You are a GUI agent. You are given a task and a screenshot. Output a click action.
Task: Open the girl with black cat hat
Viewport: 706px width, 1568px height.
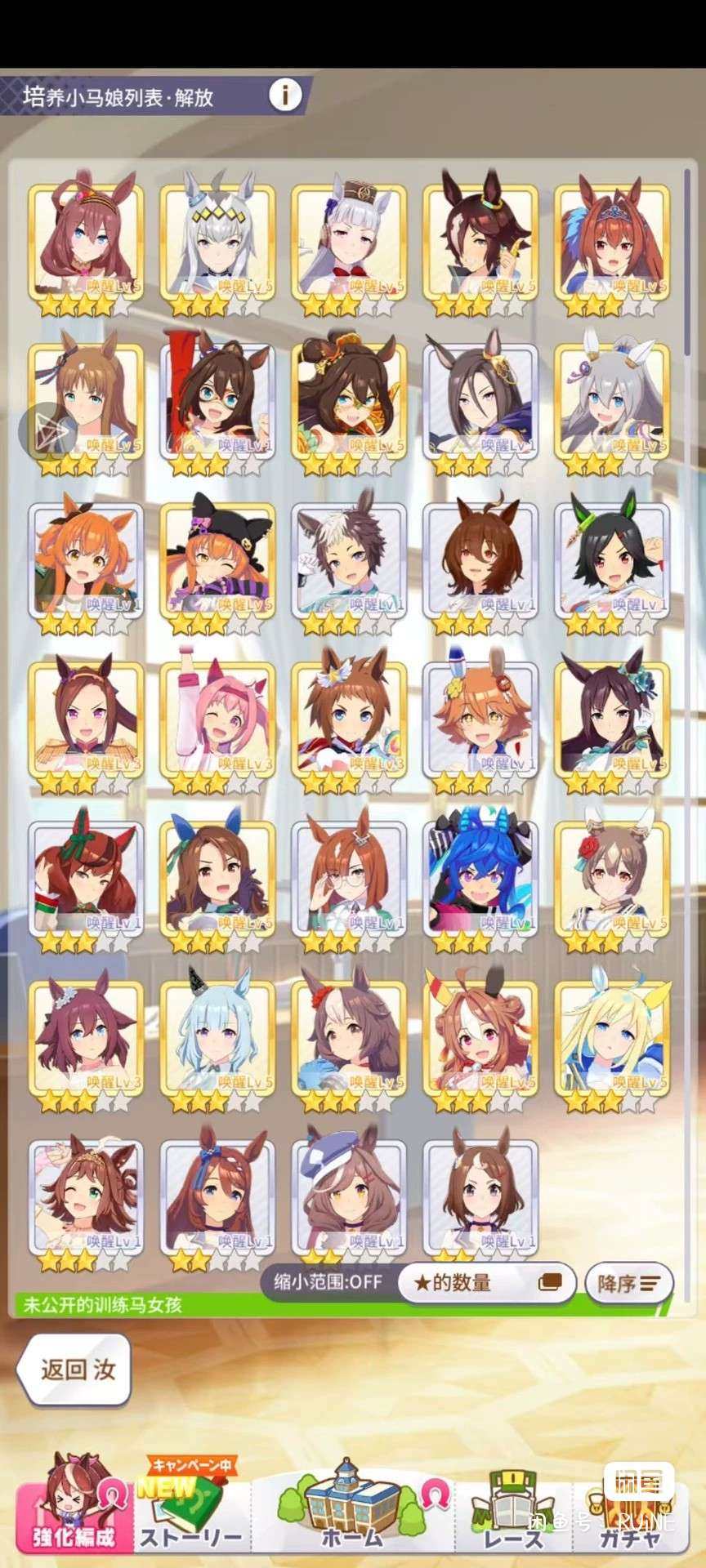coord(217,560)
